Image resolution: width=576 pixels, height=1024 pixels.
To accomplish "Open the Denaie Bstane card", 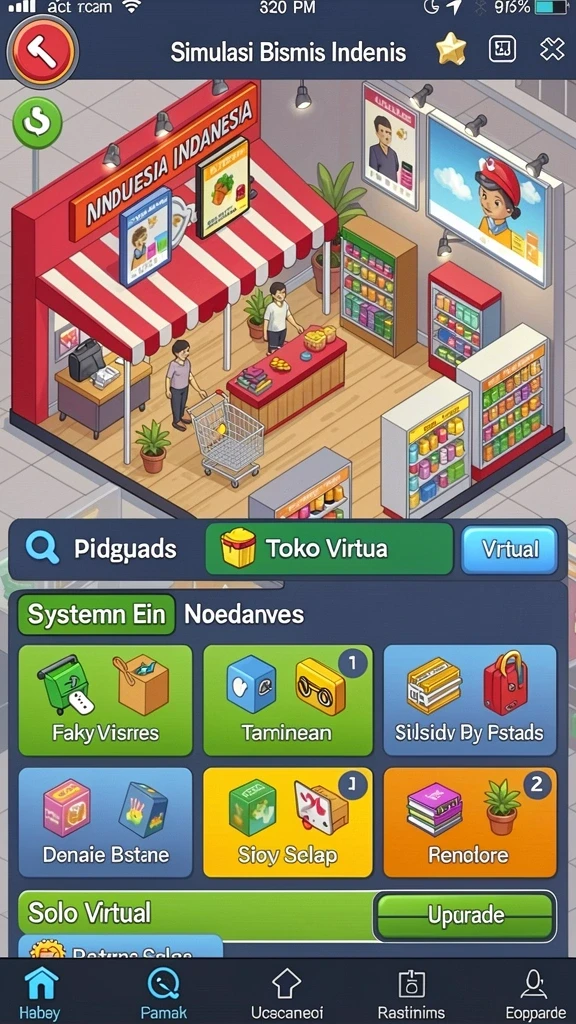I will (x=105, y=822).
